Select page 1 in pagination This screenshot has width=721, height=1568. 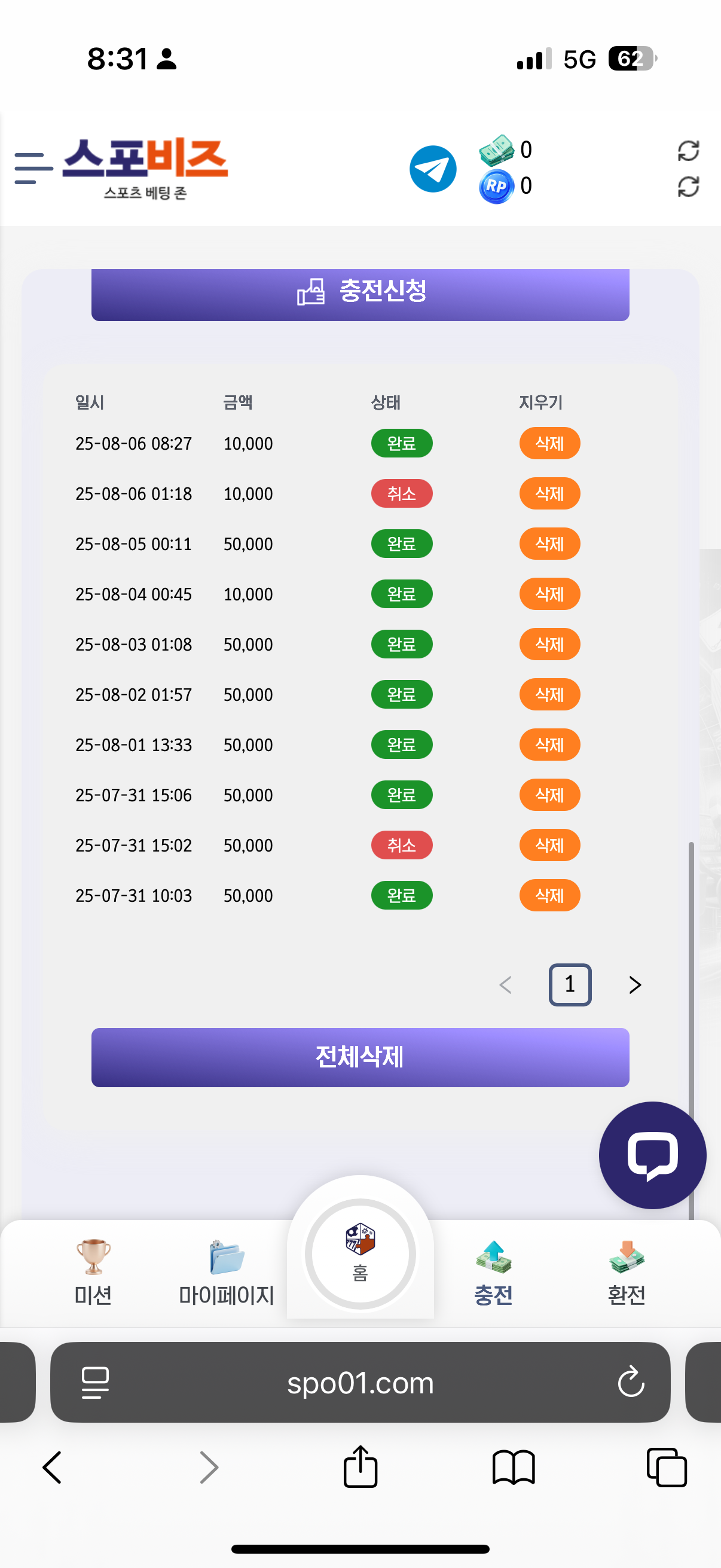coord(570,985)
